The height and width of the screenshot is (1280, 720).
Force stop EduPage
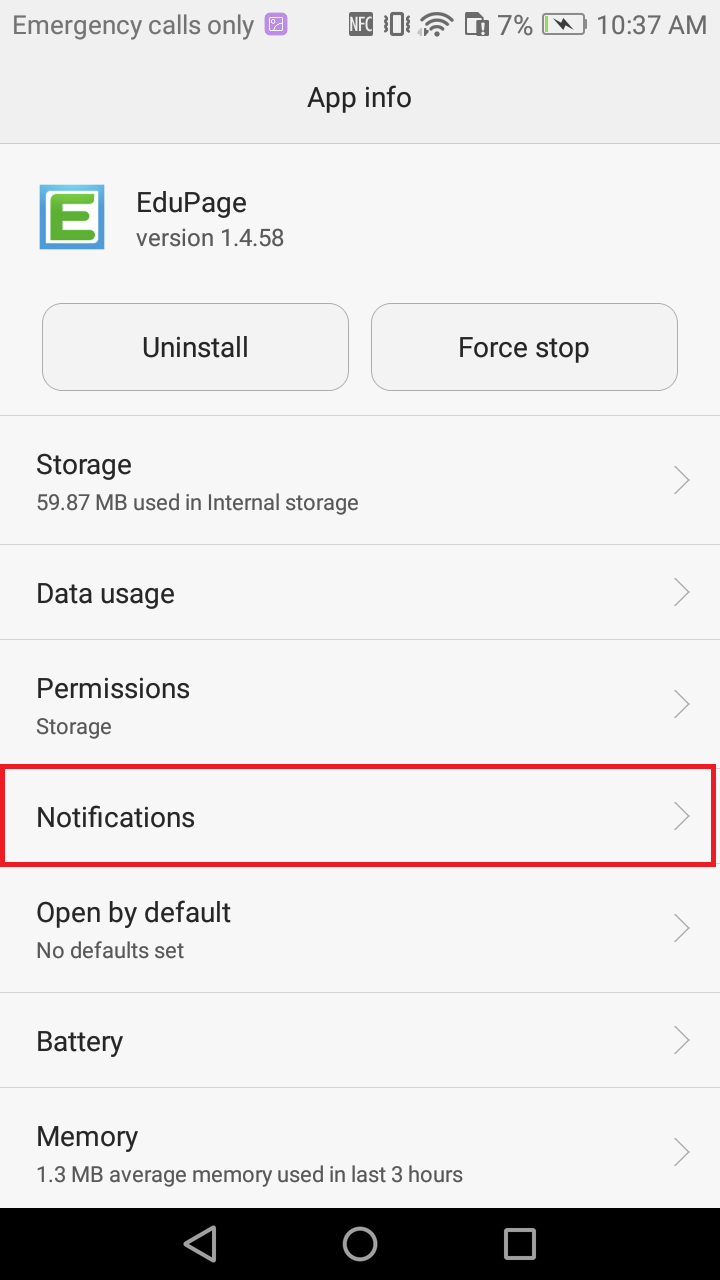click(524, 347)
